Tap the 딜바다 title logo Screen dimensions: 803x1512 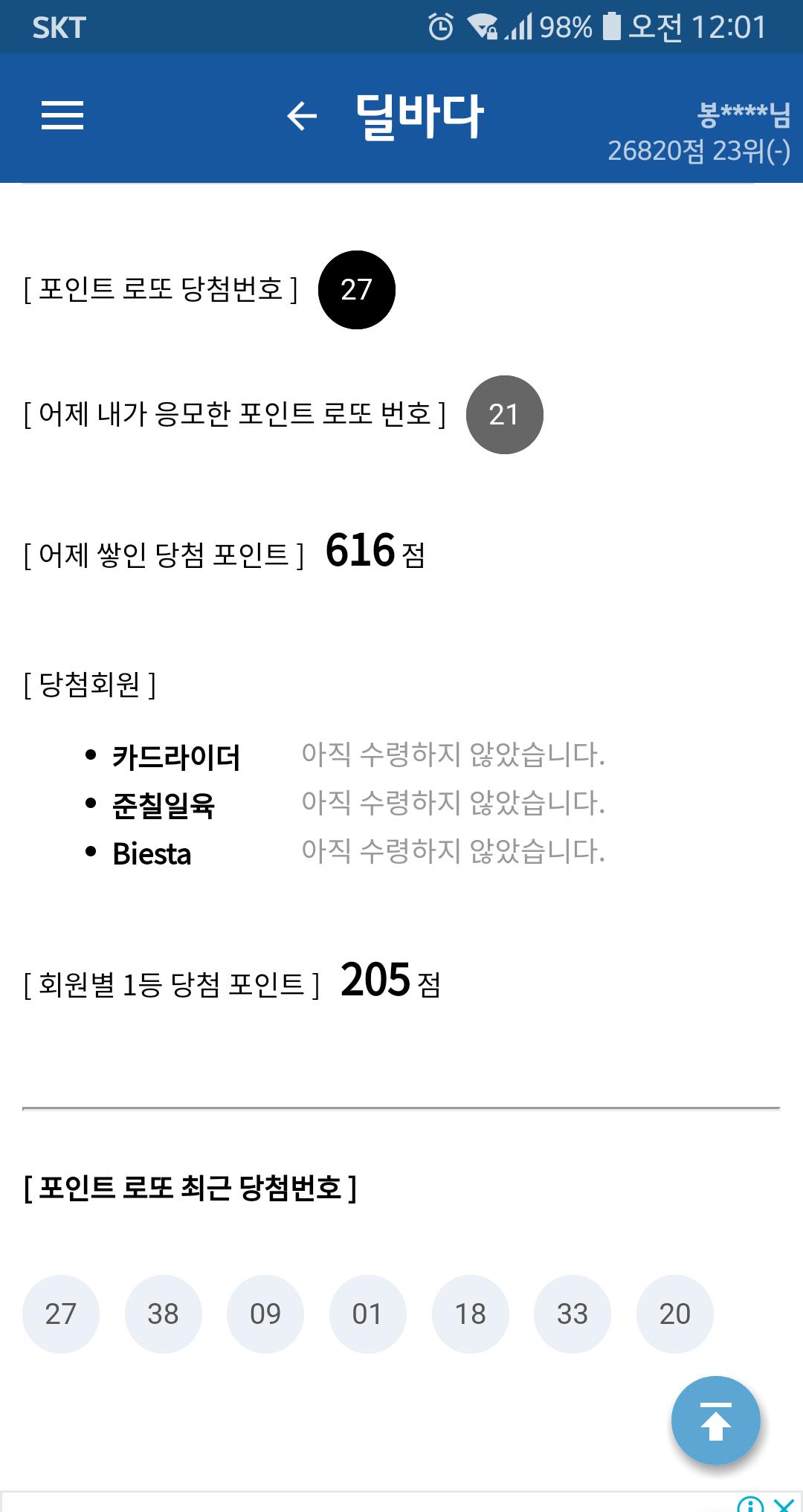click(x=419, y=117)
